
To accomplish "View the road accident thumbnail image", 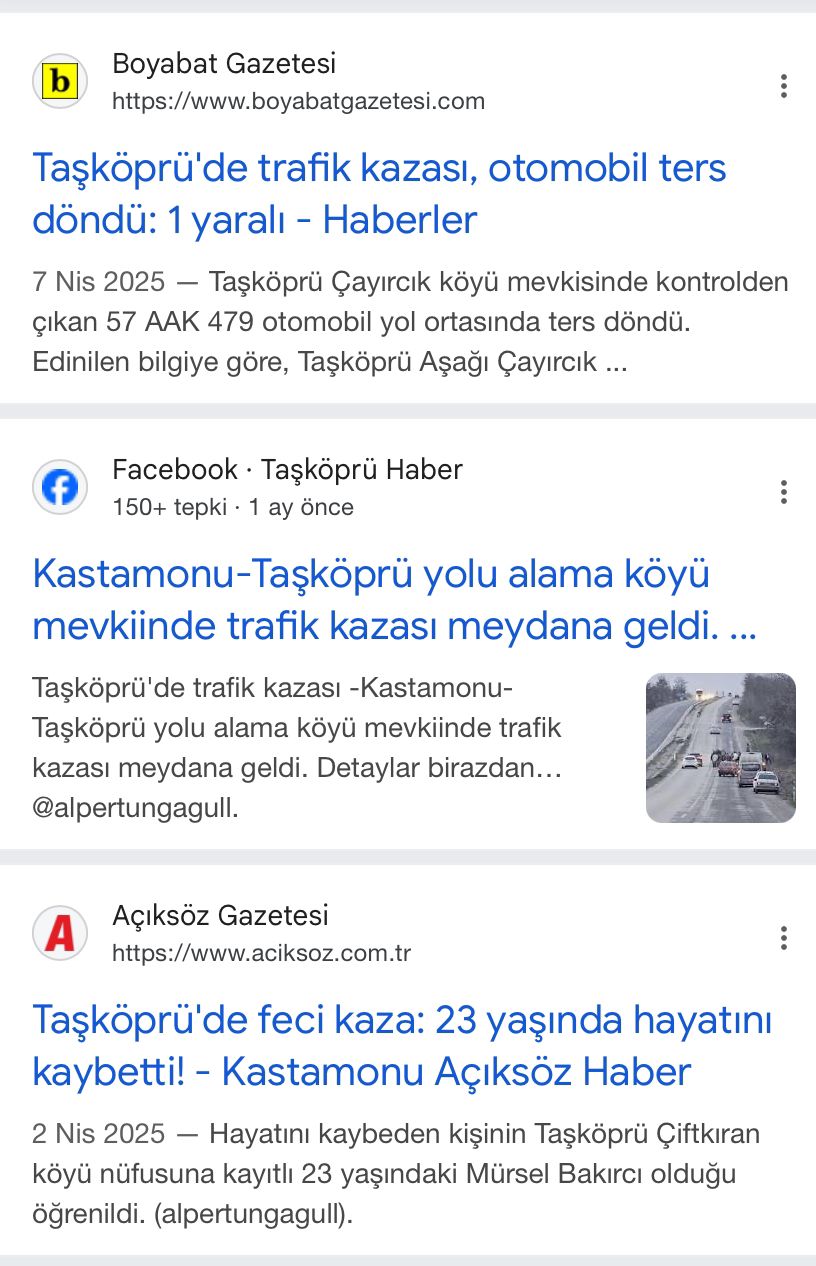I will [x=720, y=748].
